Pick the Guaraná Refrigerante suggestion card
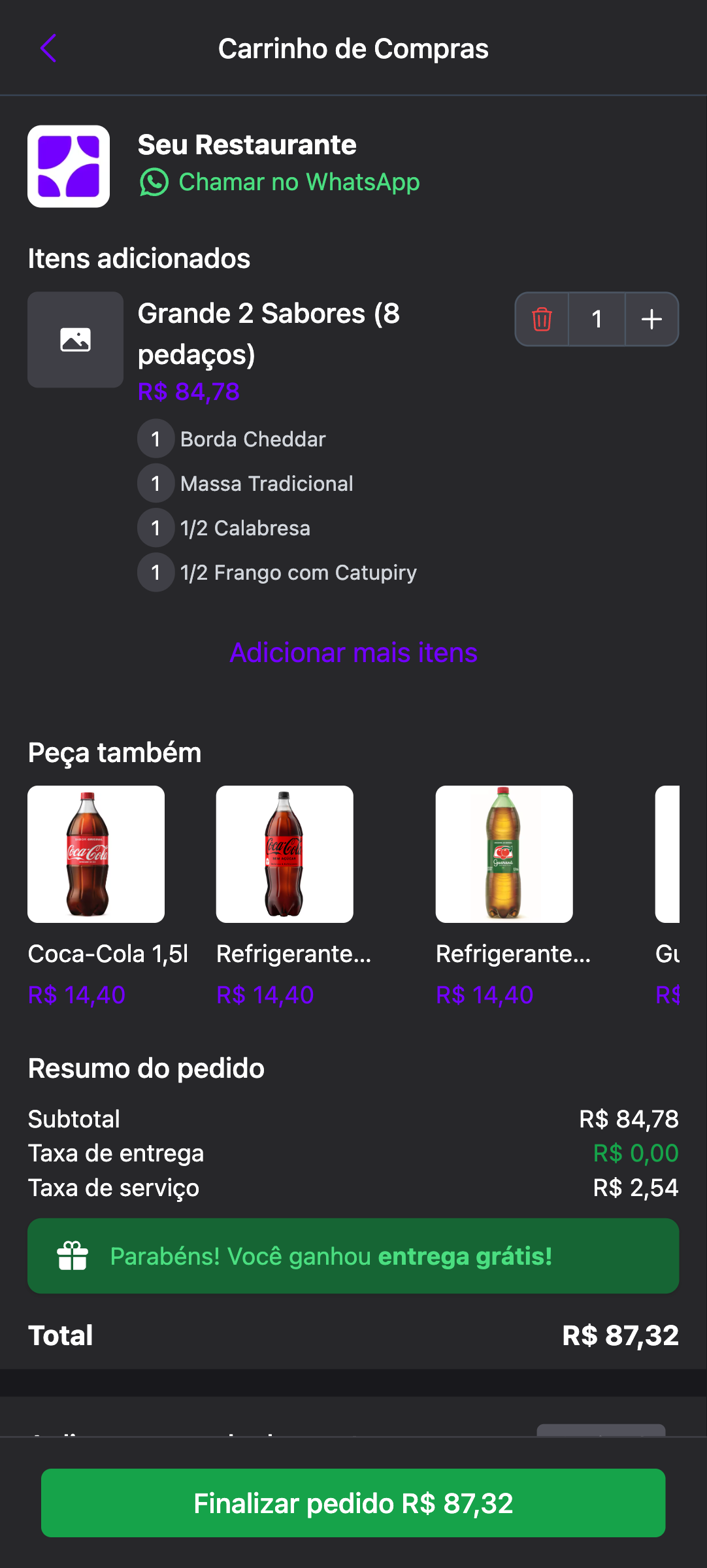The image size is (707, 1568). pyautogui.click(x=504, y=854)
